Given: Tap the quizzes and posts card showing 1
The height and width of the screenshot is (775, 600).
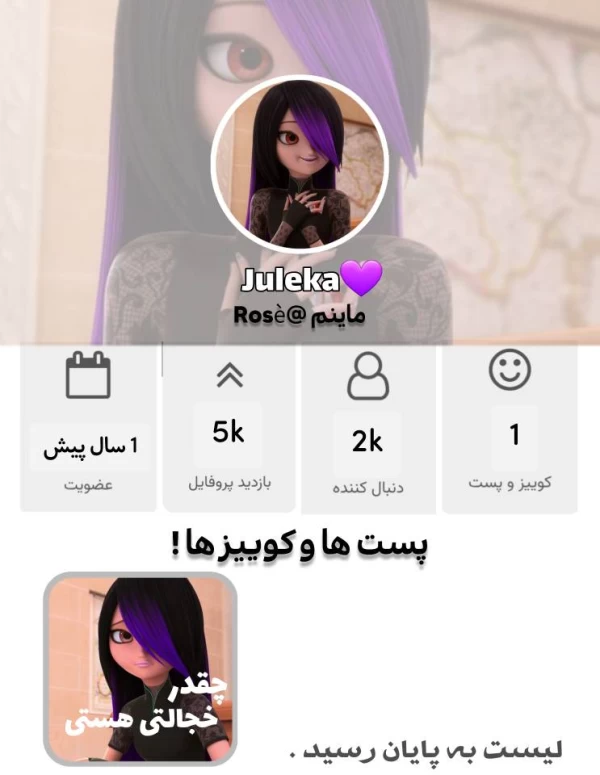Looking at the screenshot, I should click(x=512, y=427).
